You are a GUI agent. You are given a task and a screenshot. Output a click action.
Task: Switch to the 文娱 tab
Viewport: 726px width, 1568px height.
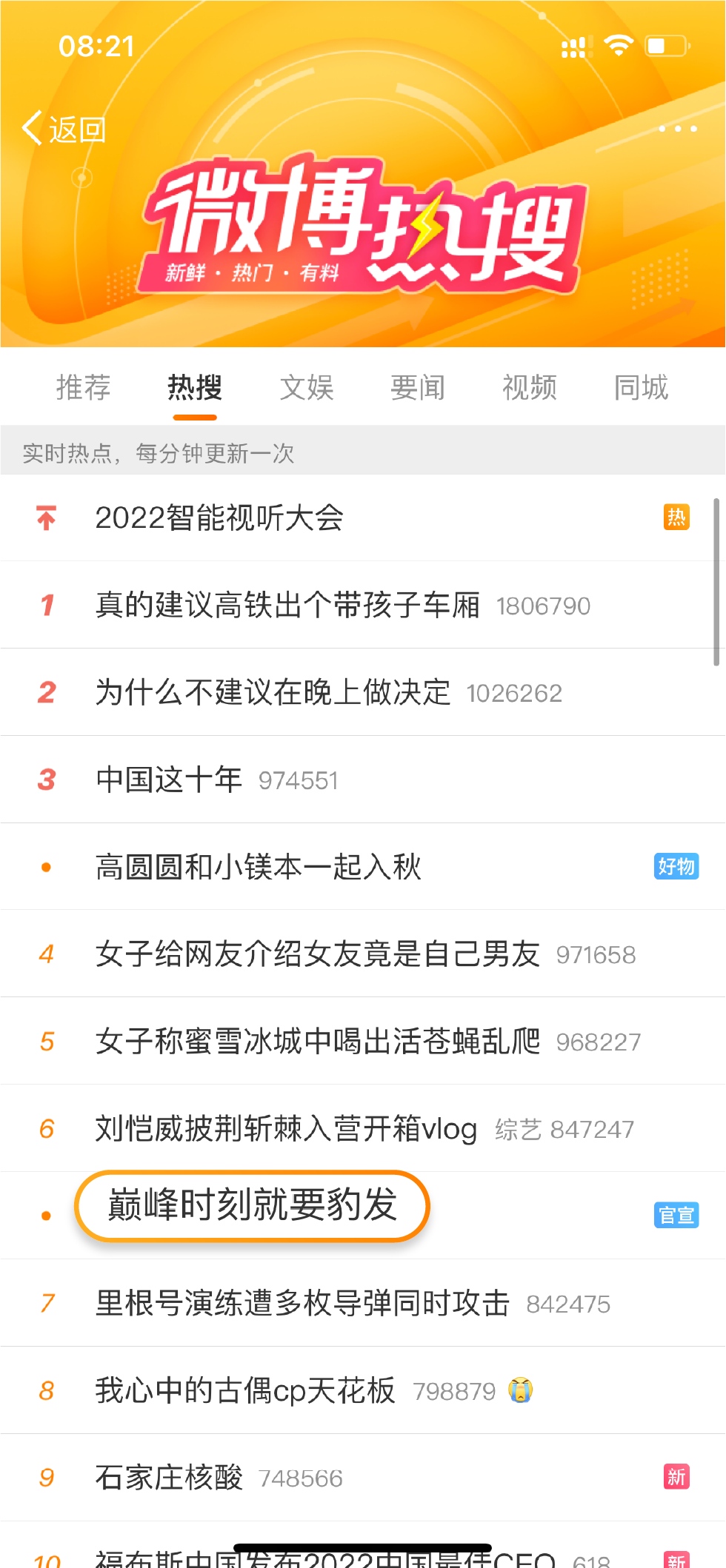[x=307, y=387]
